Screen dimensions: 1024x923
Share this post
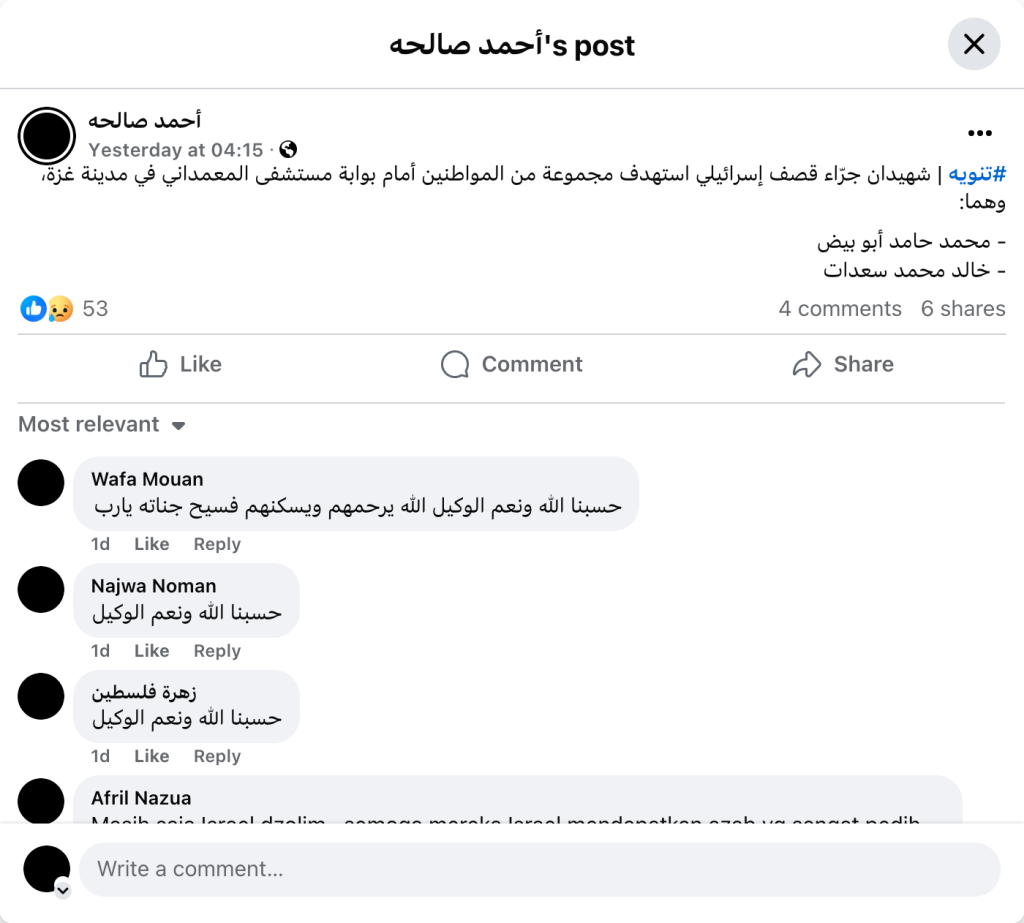pyautogui.click(x=843, y=364)
